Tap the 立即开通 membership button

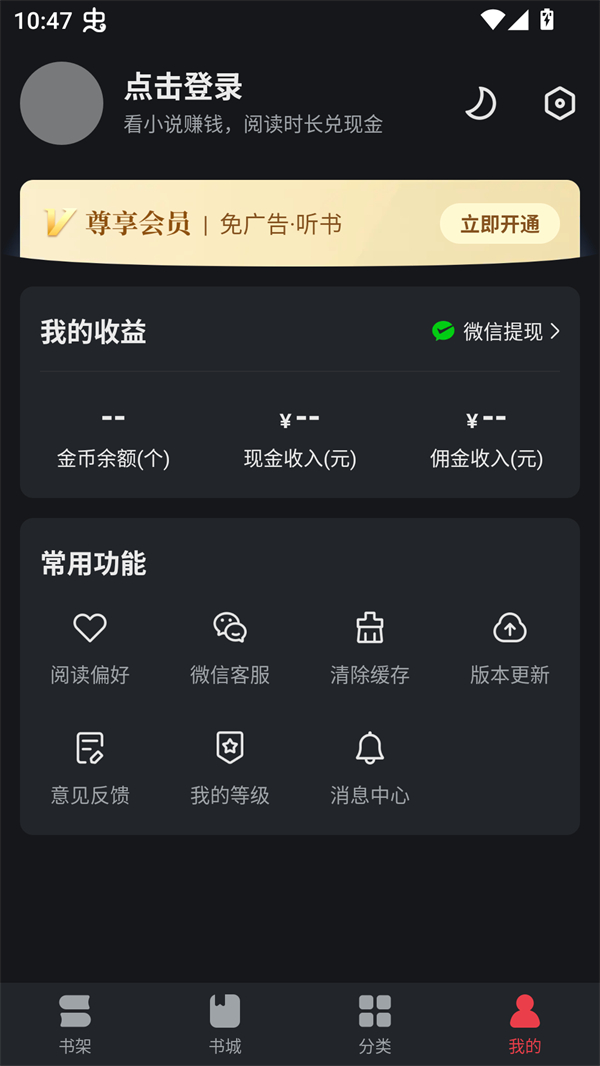click(x=499, y=224)
